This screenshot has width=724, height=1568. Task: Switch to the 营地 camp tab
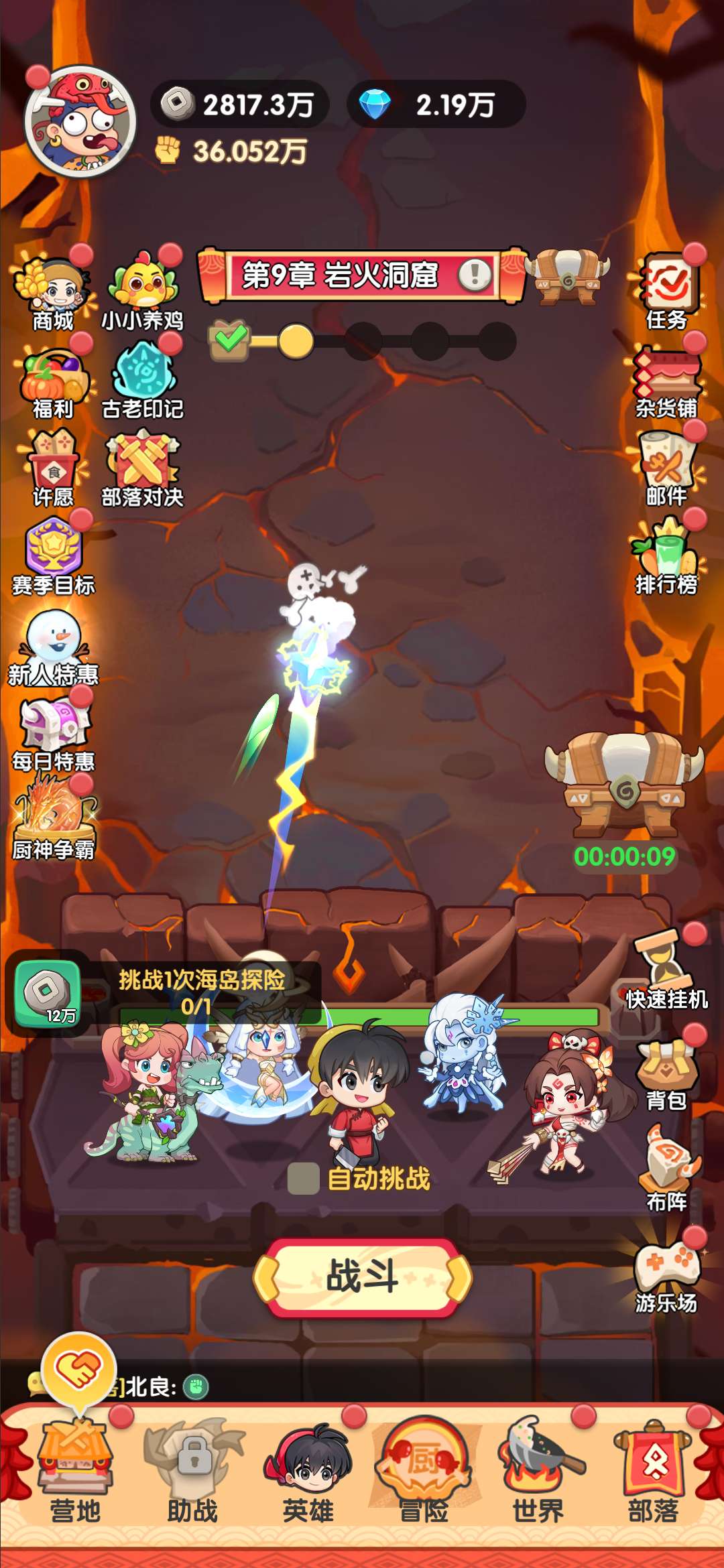click(75, 1474)
